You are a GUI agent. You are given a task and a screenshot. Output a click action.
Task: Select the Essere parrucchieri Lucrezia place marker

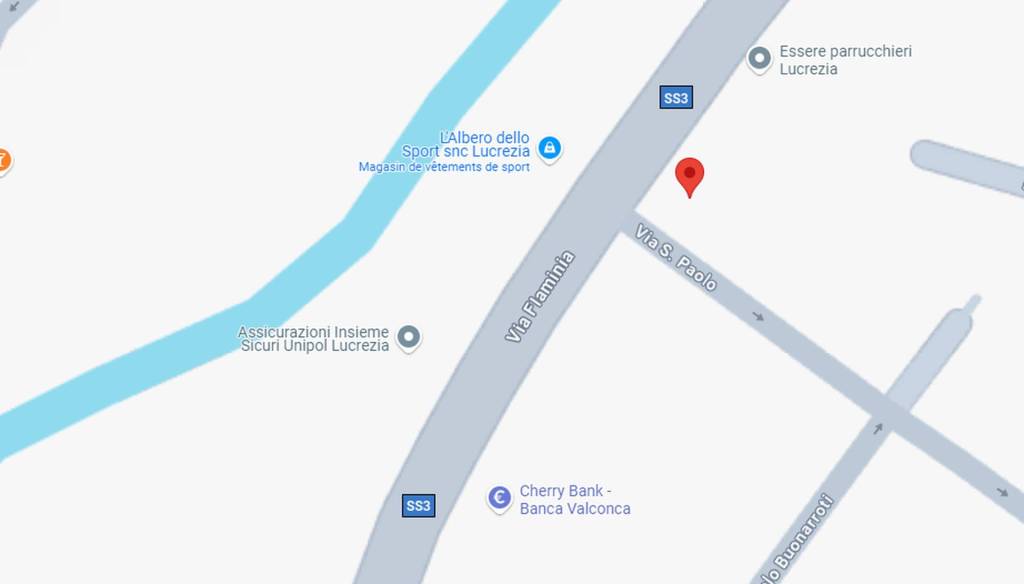pyautogui.click(x=760, y=59)
